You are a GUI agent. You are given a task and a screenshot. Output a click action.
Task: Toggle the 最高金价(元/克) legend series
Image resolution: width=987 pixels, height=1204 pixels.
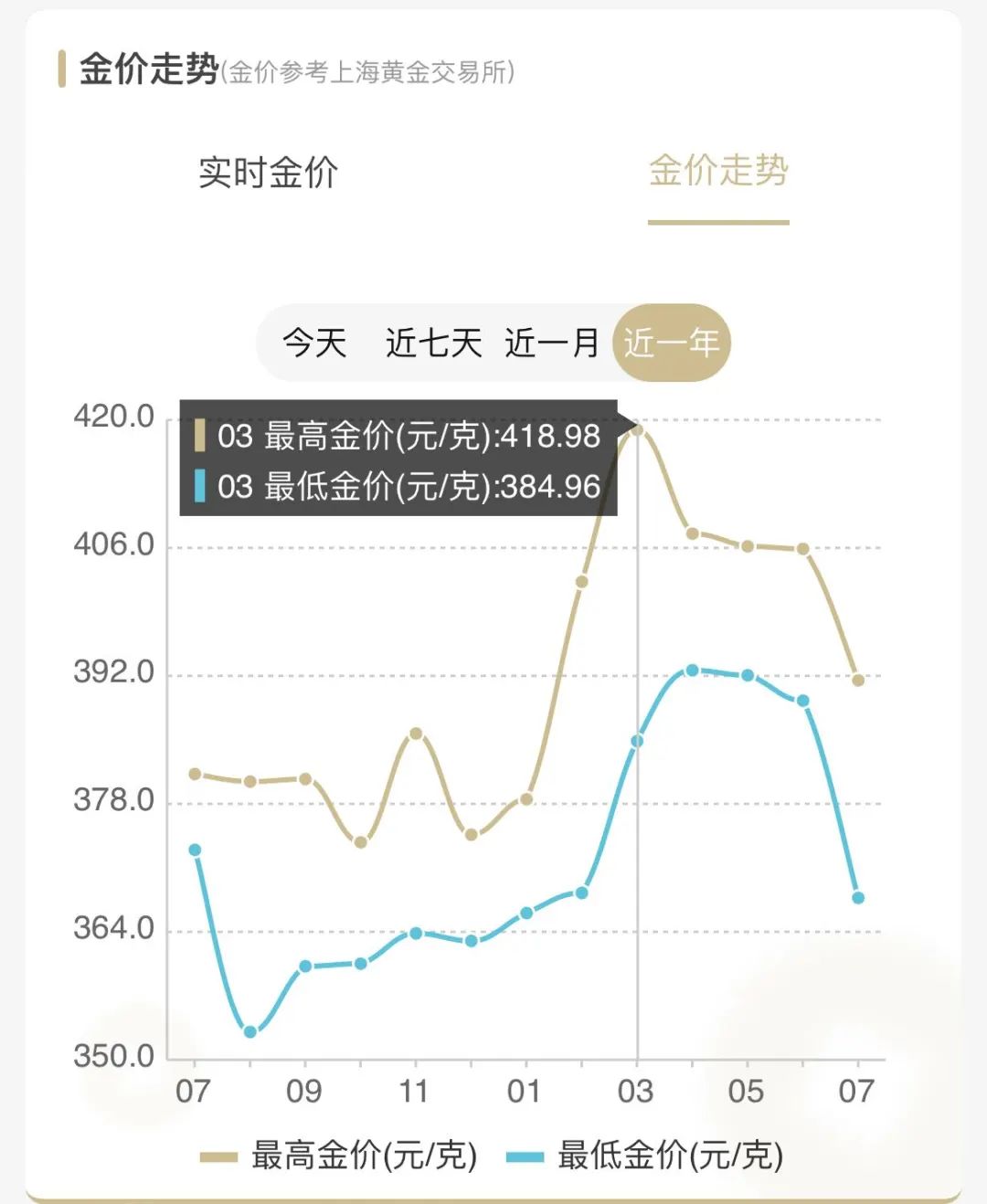click(x=340, y=1156)
